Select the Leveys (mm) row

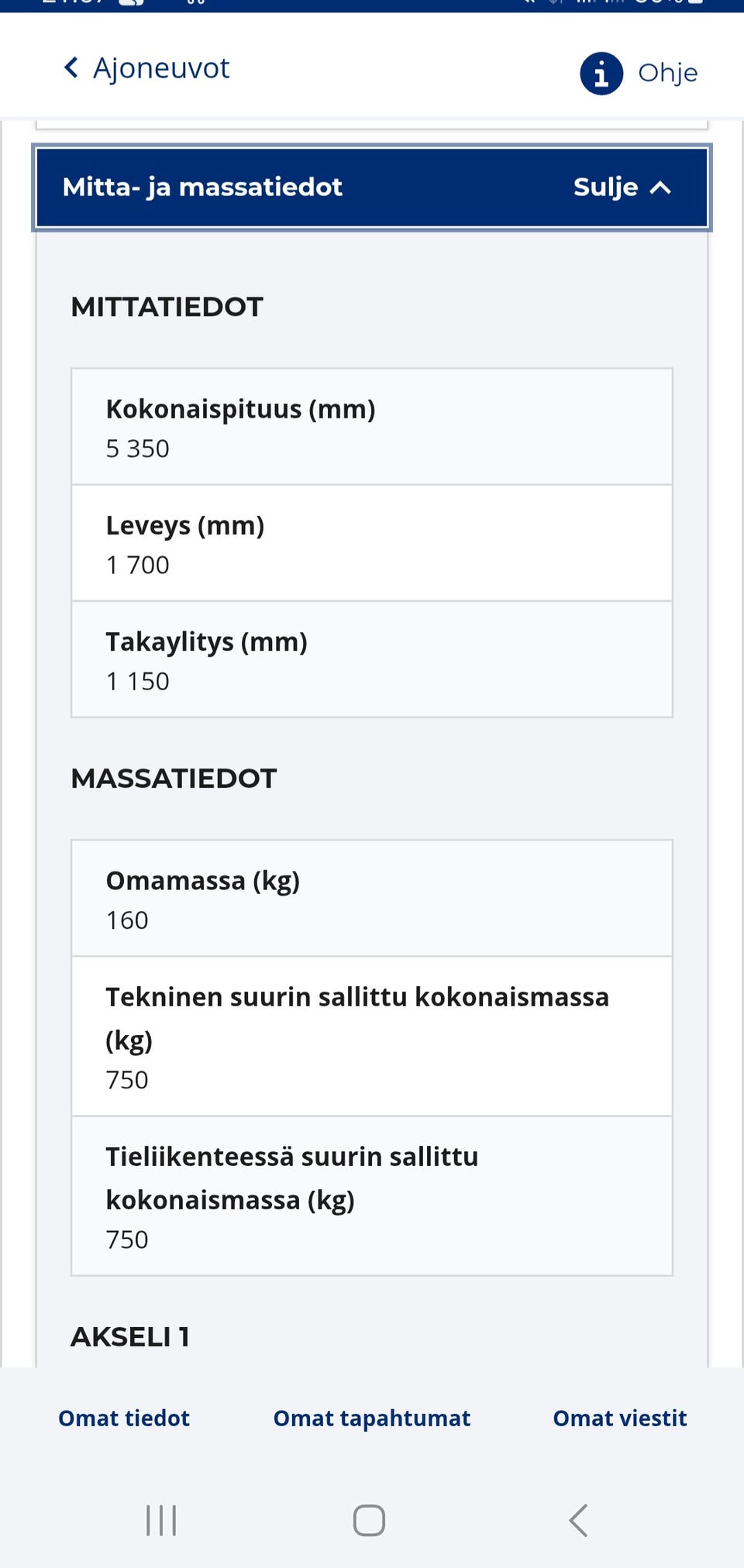point(371,542)
